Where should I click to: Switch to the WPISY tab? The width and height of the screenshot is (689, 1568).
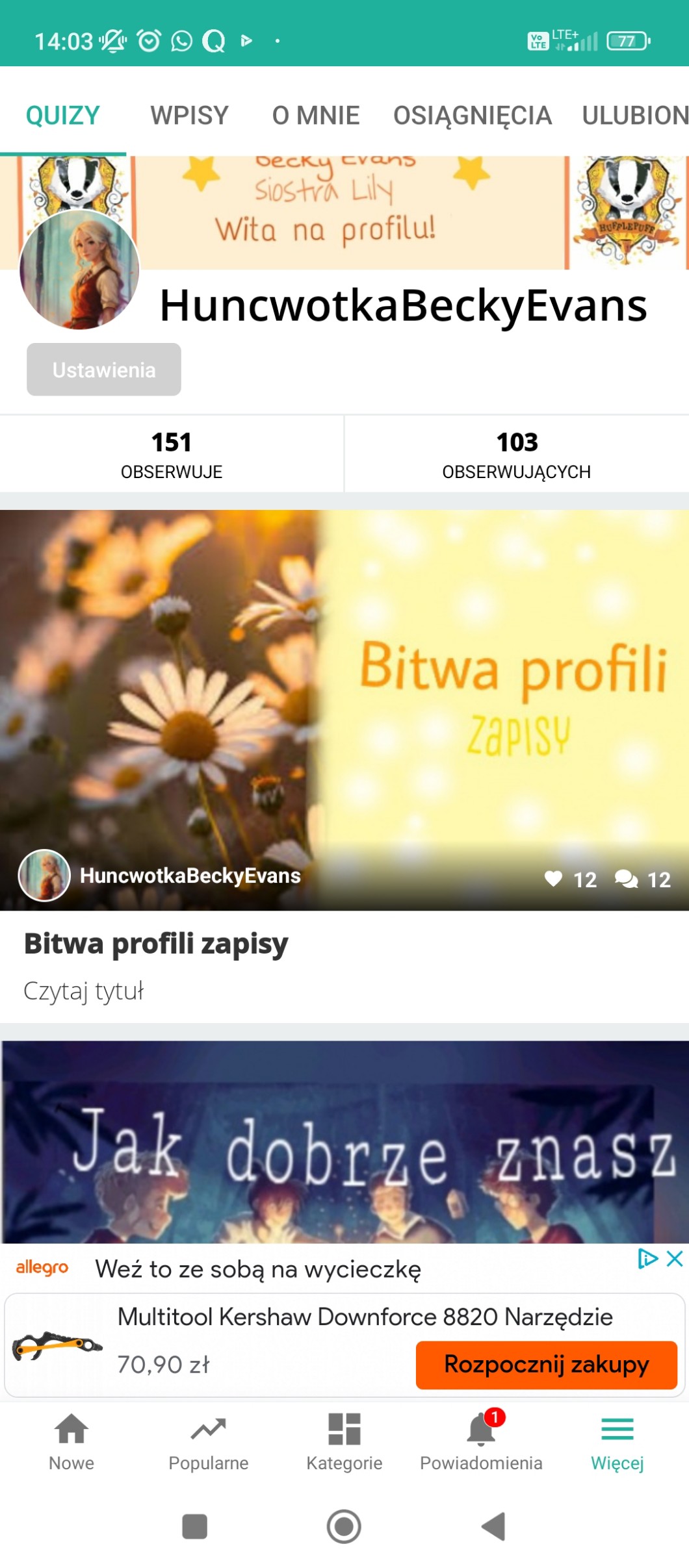tap(189, 116)
